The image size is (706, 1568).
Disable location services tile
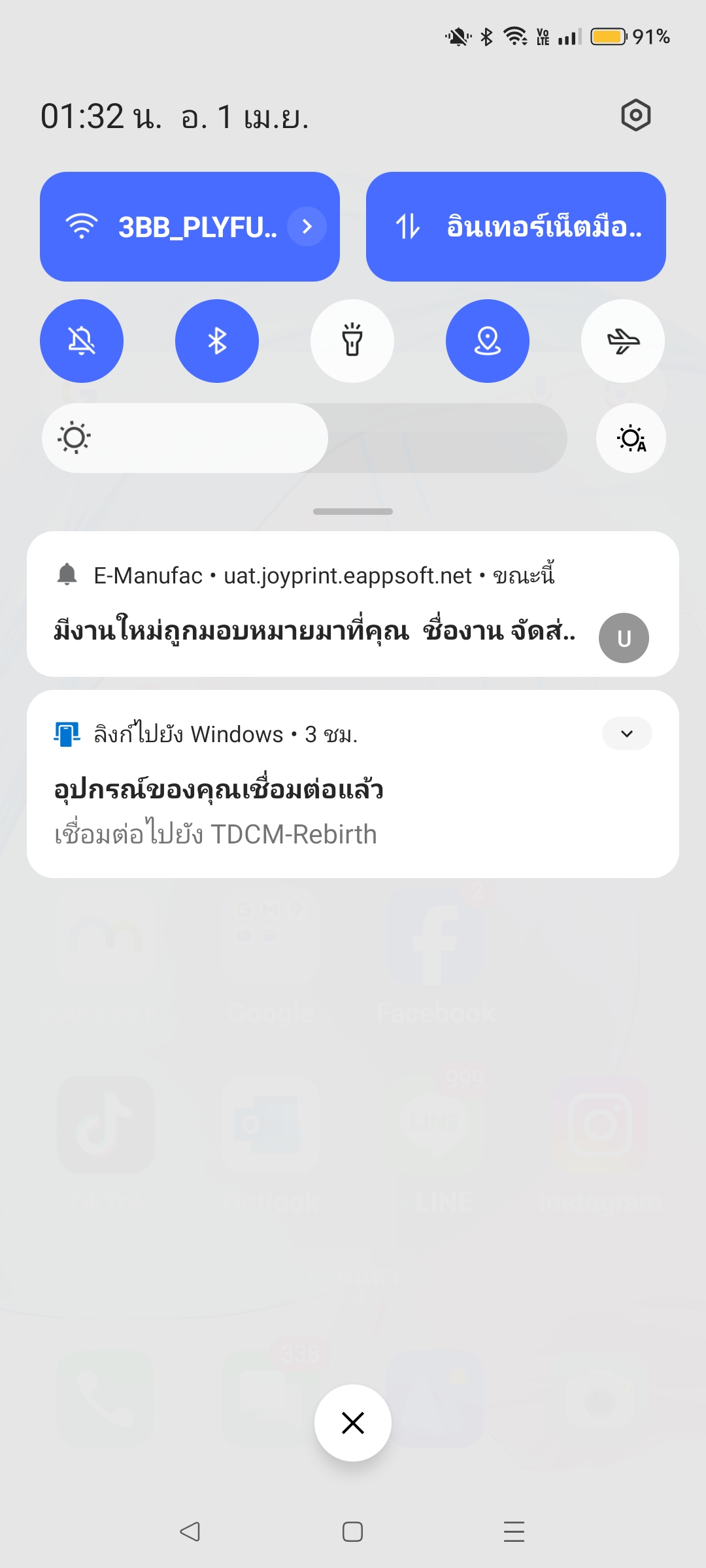pos(488,341)
